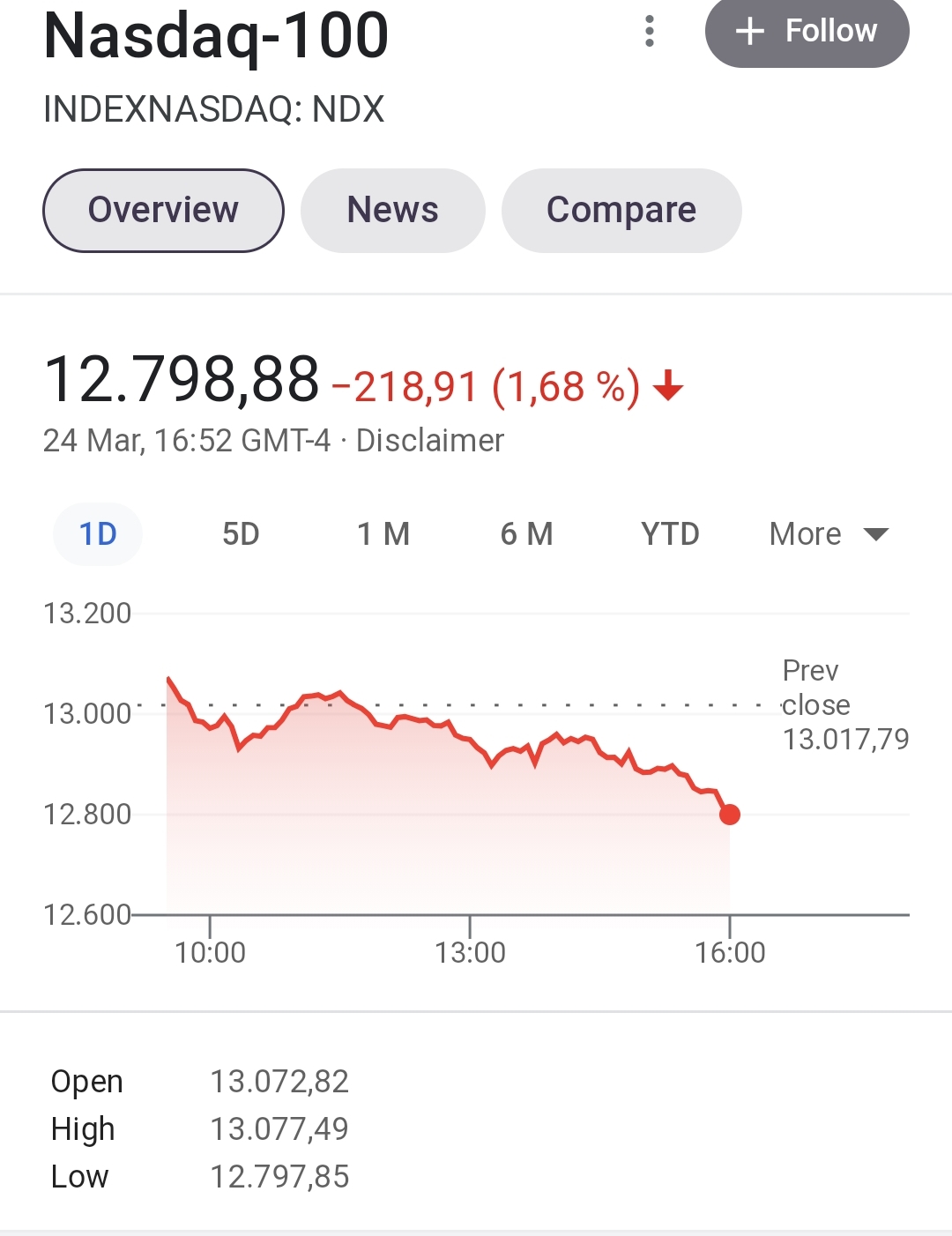Screen dimensions: 952x1236
Task: Enable following Nasdaq-100 index
Action: pyautogui.click(x=807, y=31)
